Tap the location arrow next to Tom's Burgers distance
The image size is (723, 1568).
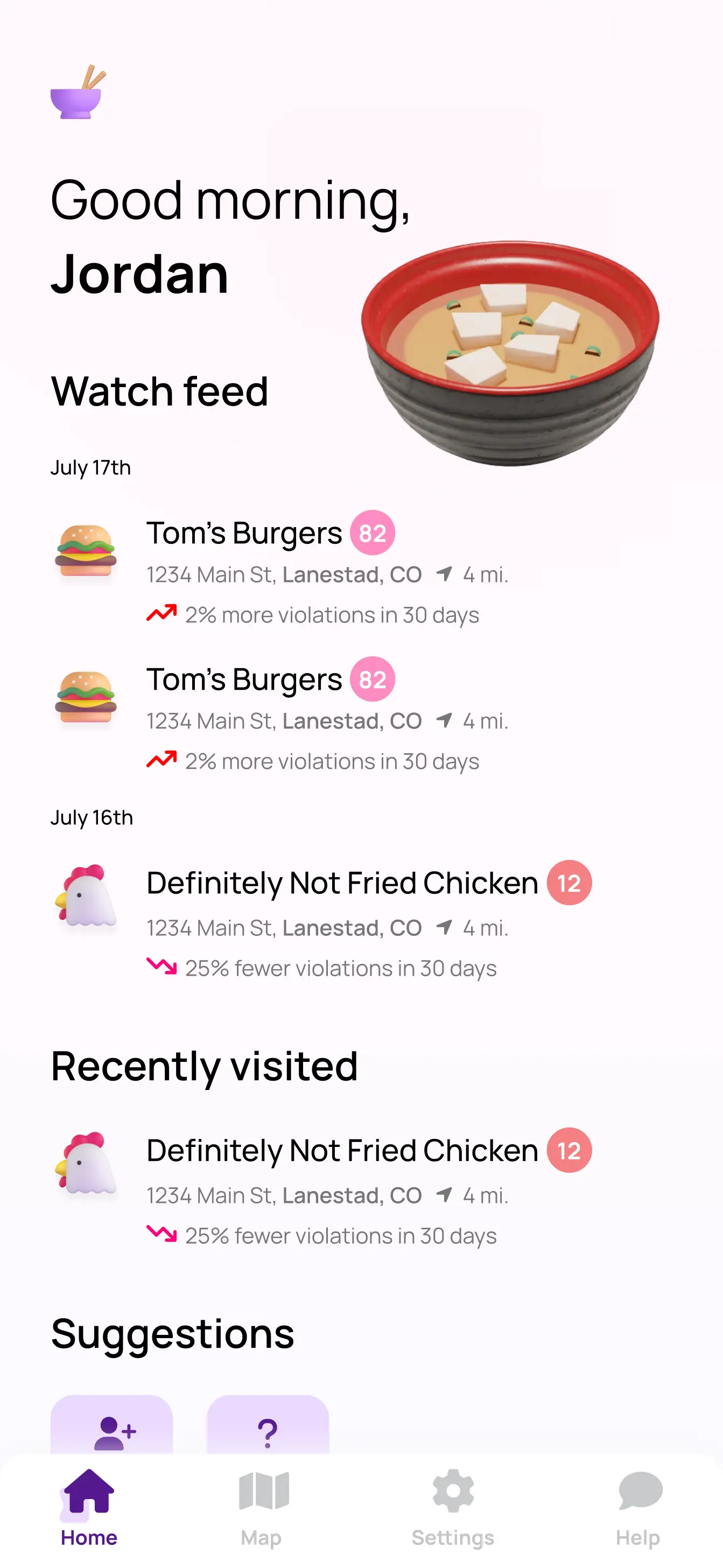(x=445, y=574)
